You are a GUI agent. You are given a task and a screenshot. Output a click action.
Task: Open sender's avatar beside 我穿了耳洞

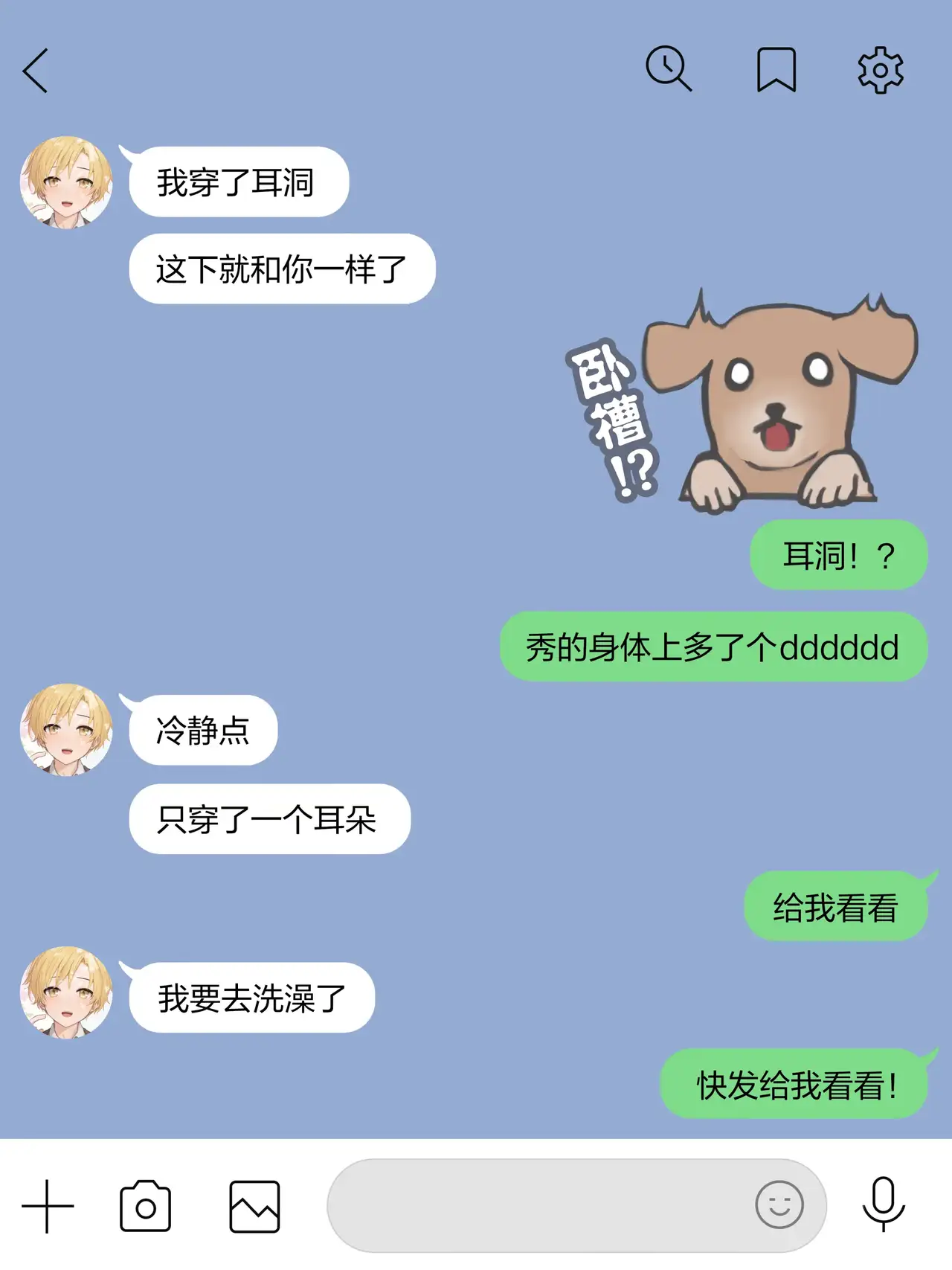coord(66,182)
